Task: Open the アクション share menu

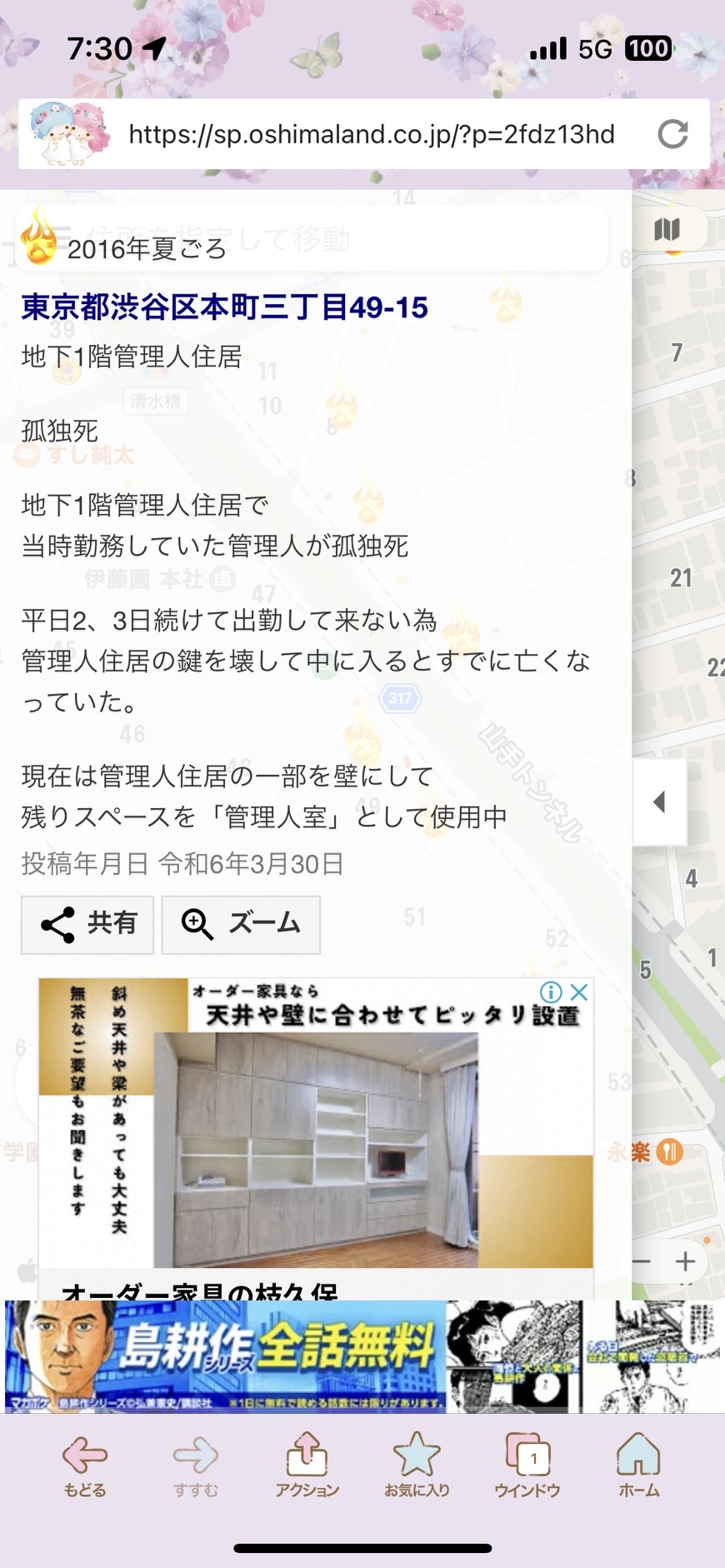Action: (307, 1466)
